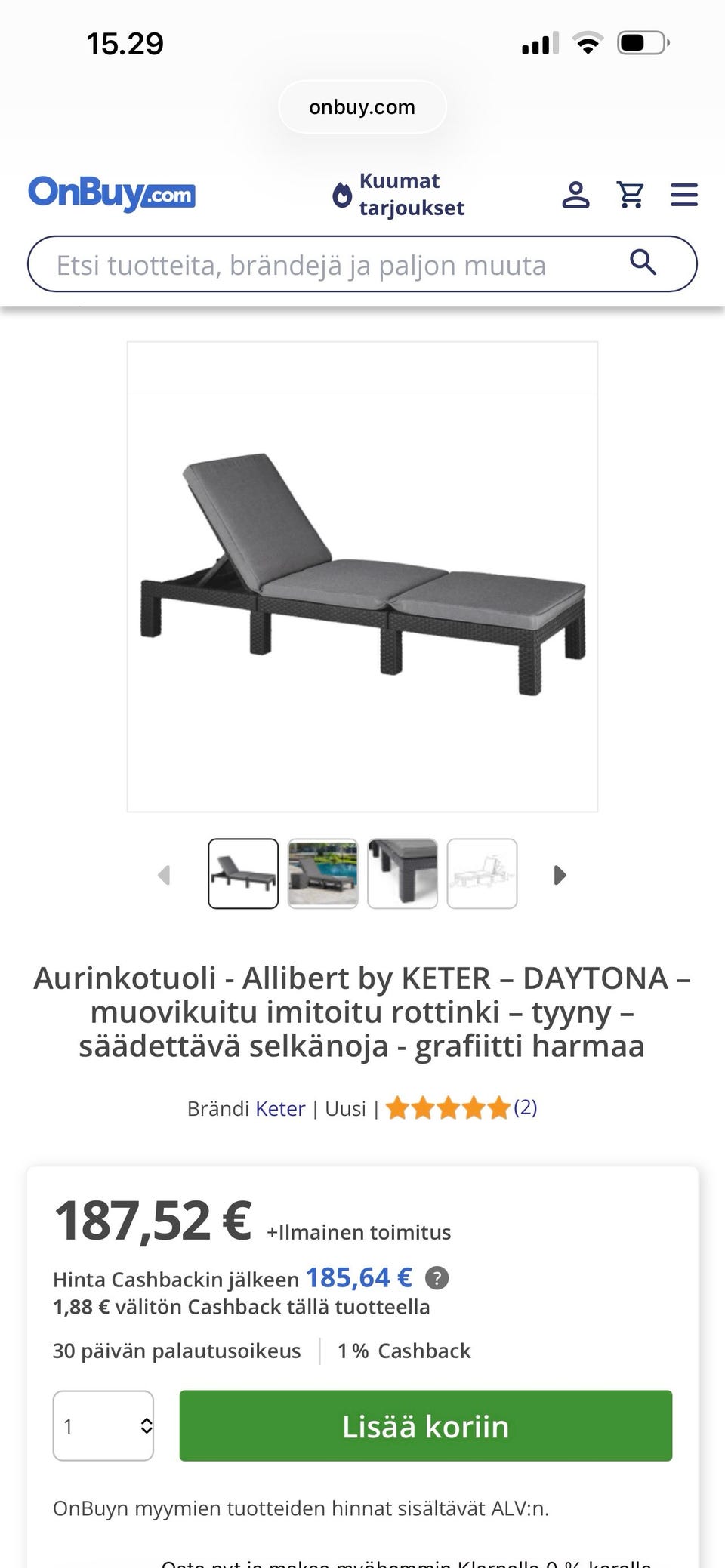Screen dimensions: 725x1568
Task: Open the hamburger menu icon
Action: (684, 194)
